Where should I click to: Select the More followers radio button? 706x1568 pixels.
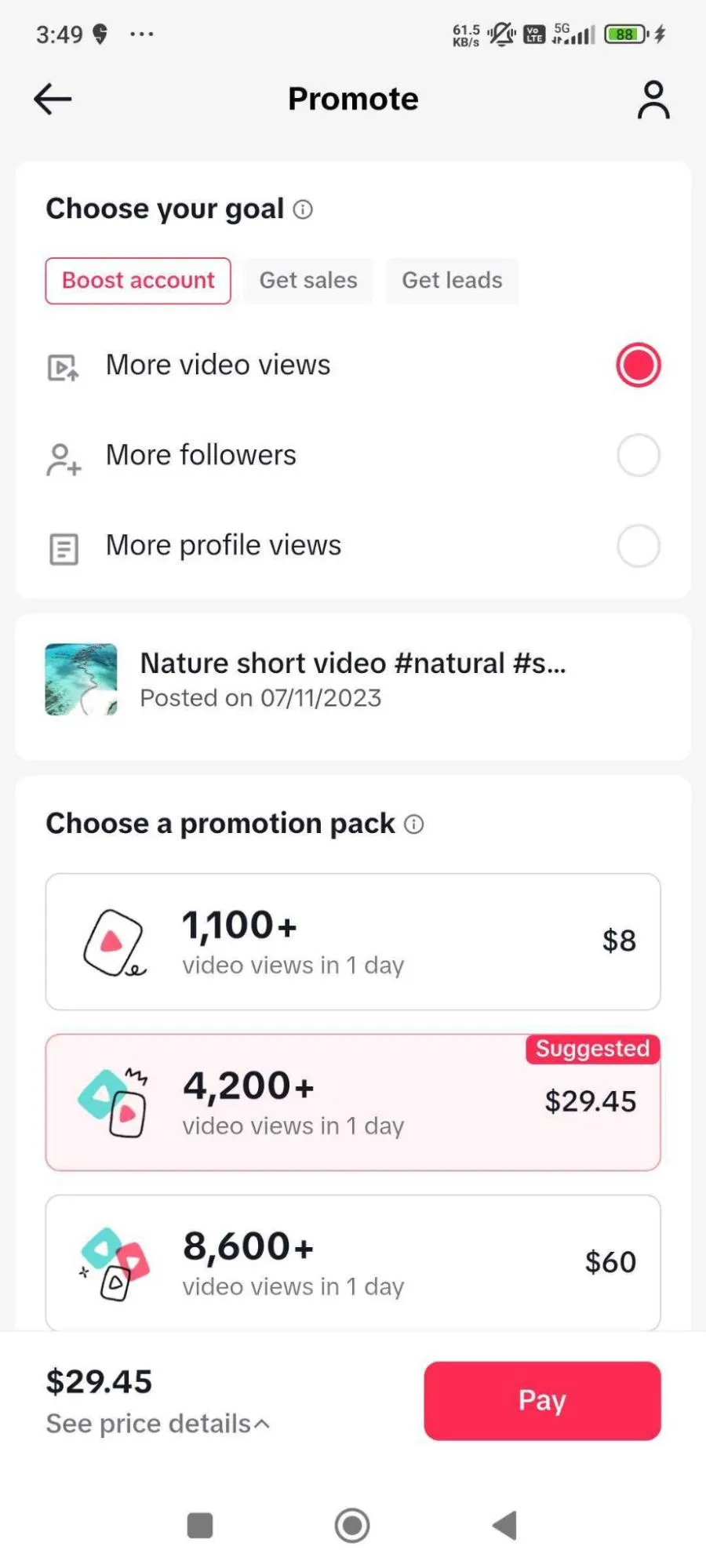[638, 455]
